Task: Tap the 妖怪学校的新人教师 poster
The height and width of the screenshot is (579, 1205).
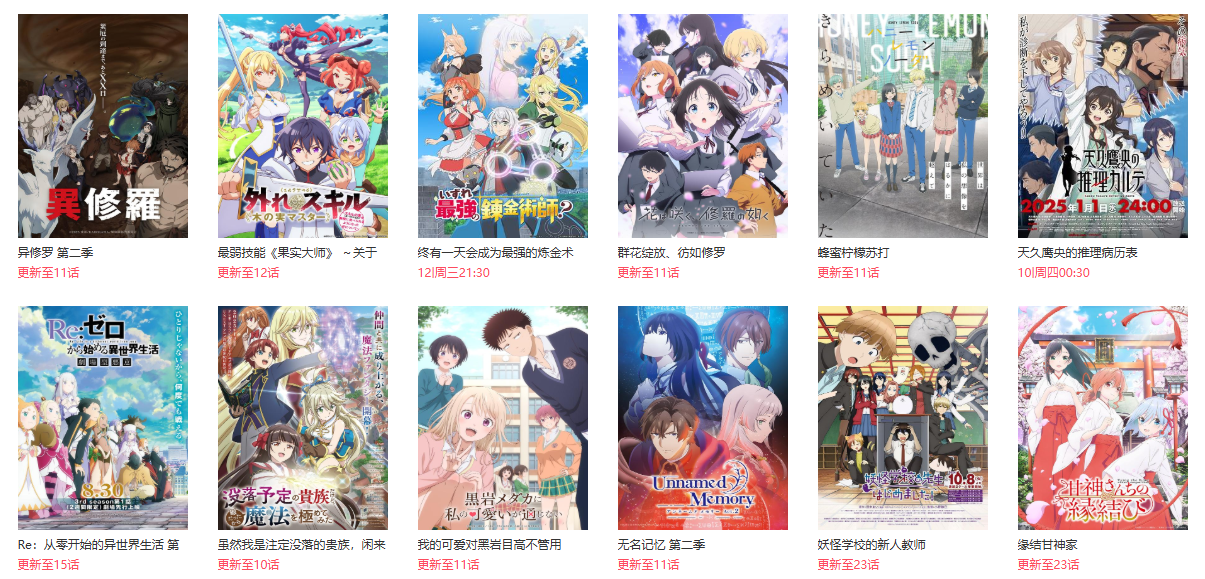Action: tap(903, 418)
